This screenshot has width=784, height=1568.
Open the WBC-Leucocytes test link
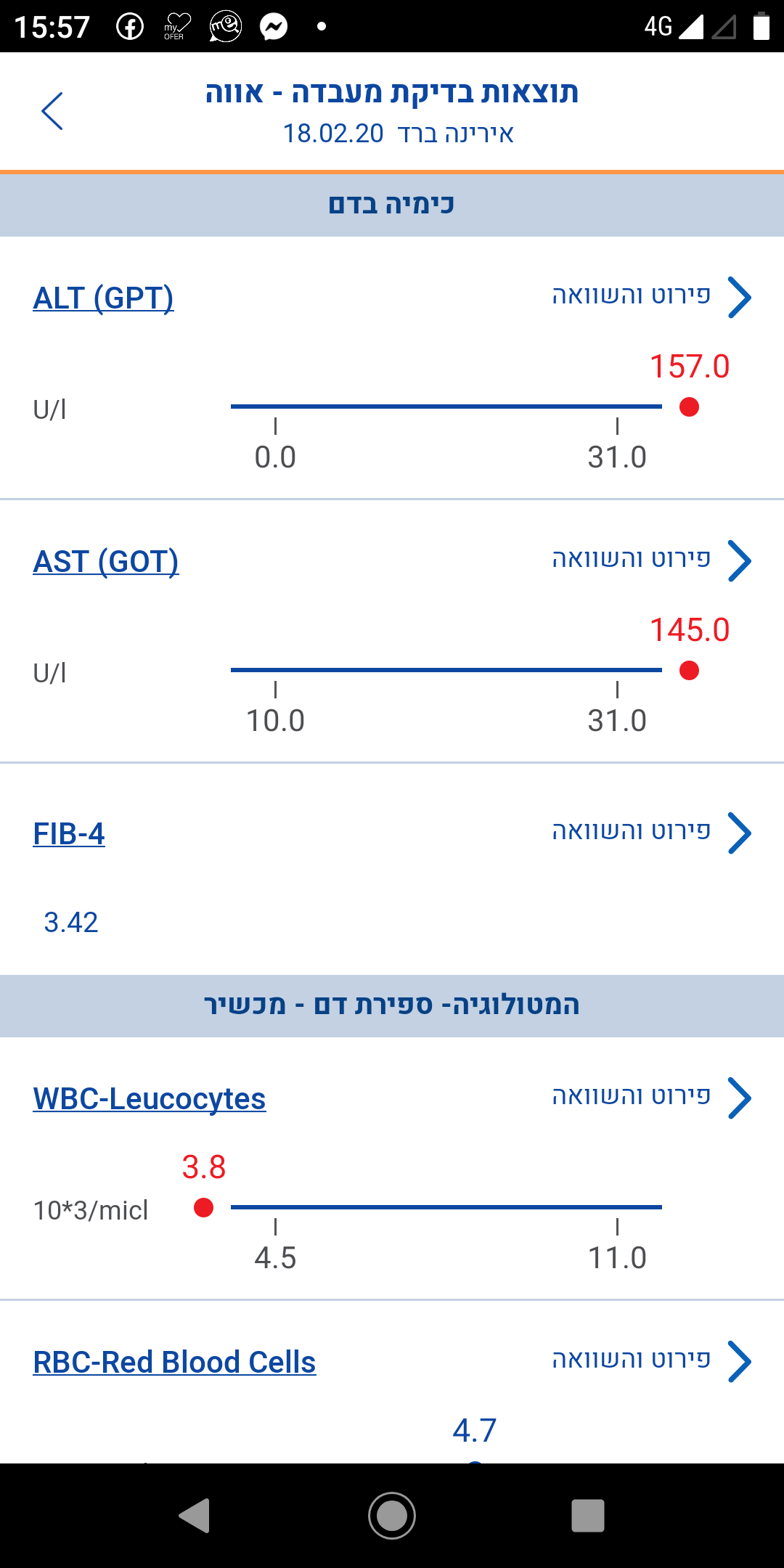150,1099
